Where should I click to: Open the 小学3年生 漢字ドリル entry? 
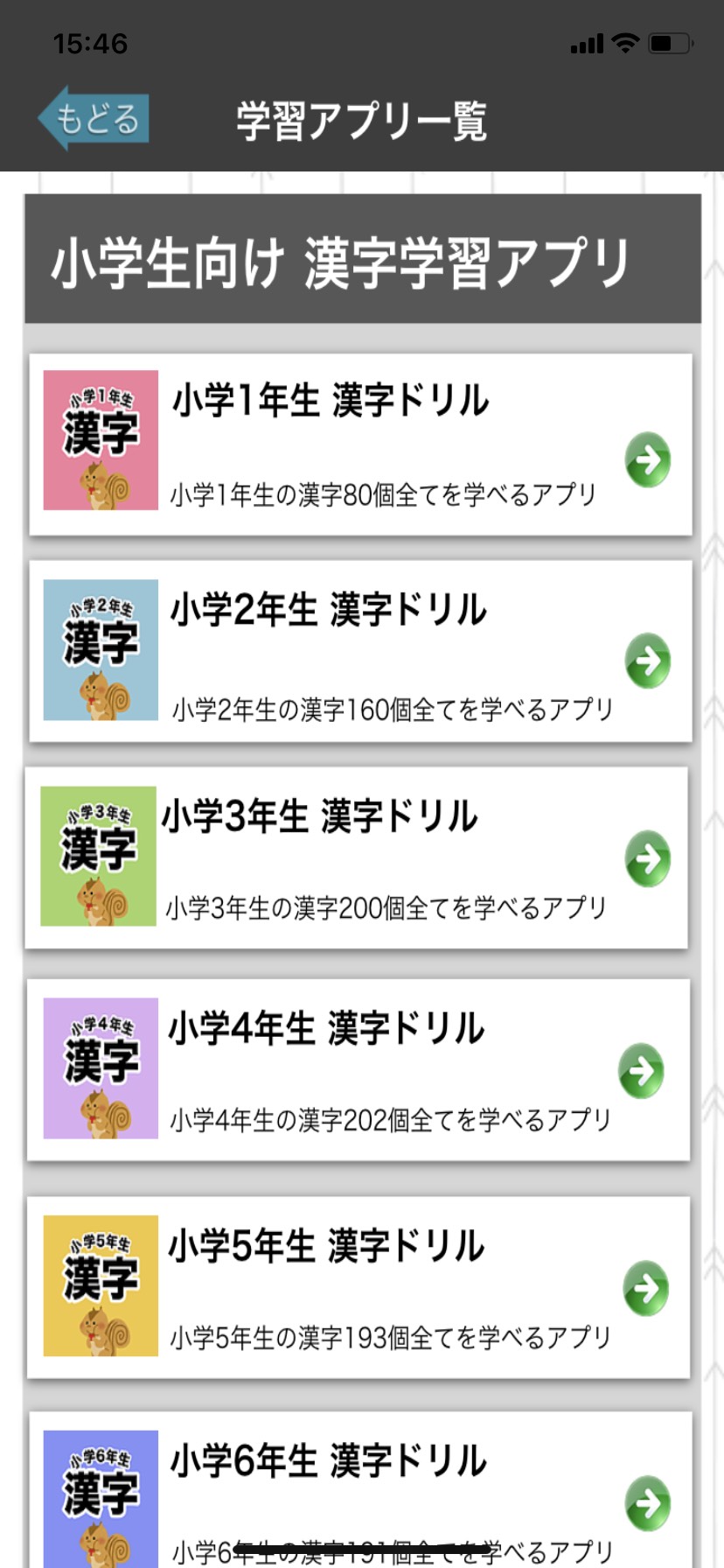(x=362, y=853)
